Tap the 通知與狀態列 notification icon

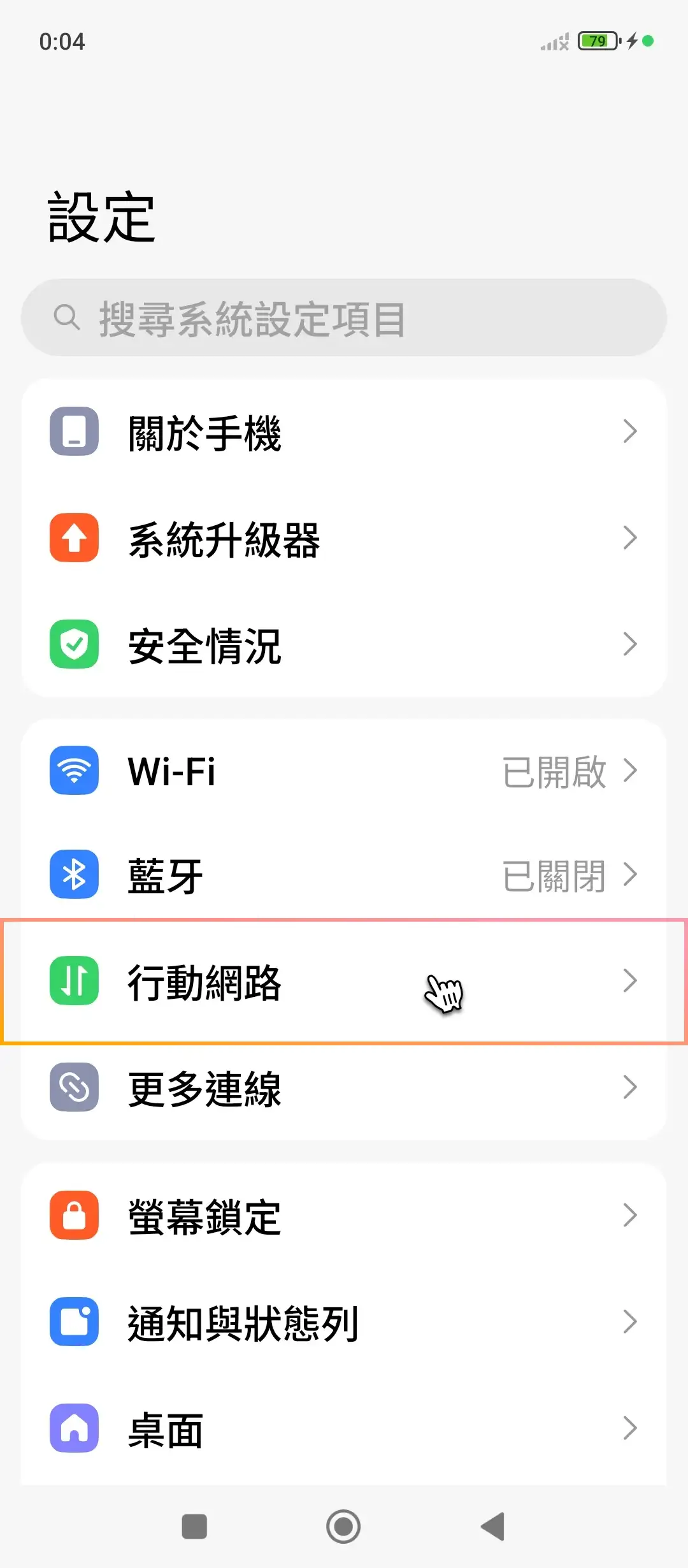point(74,1321)
